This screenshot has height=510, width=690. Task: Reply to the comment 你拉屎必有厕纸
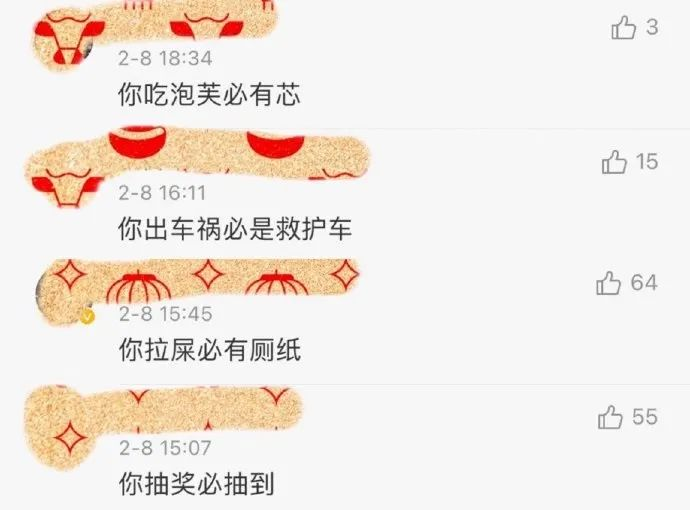pyautogui.click(x=209, y=351)
